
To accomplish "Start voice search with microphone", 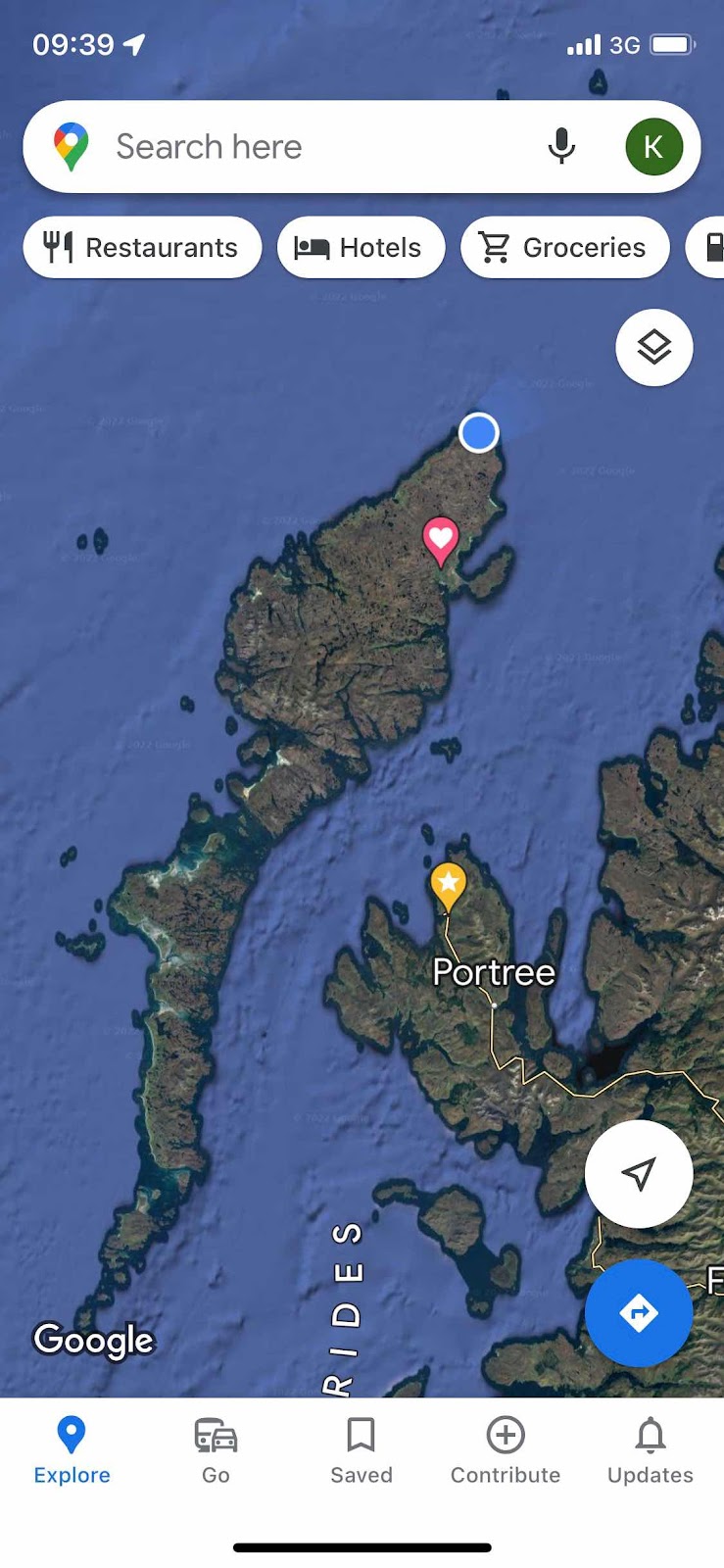I will point(561,147).
